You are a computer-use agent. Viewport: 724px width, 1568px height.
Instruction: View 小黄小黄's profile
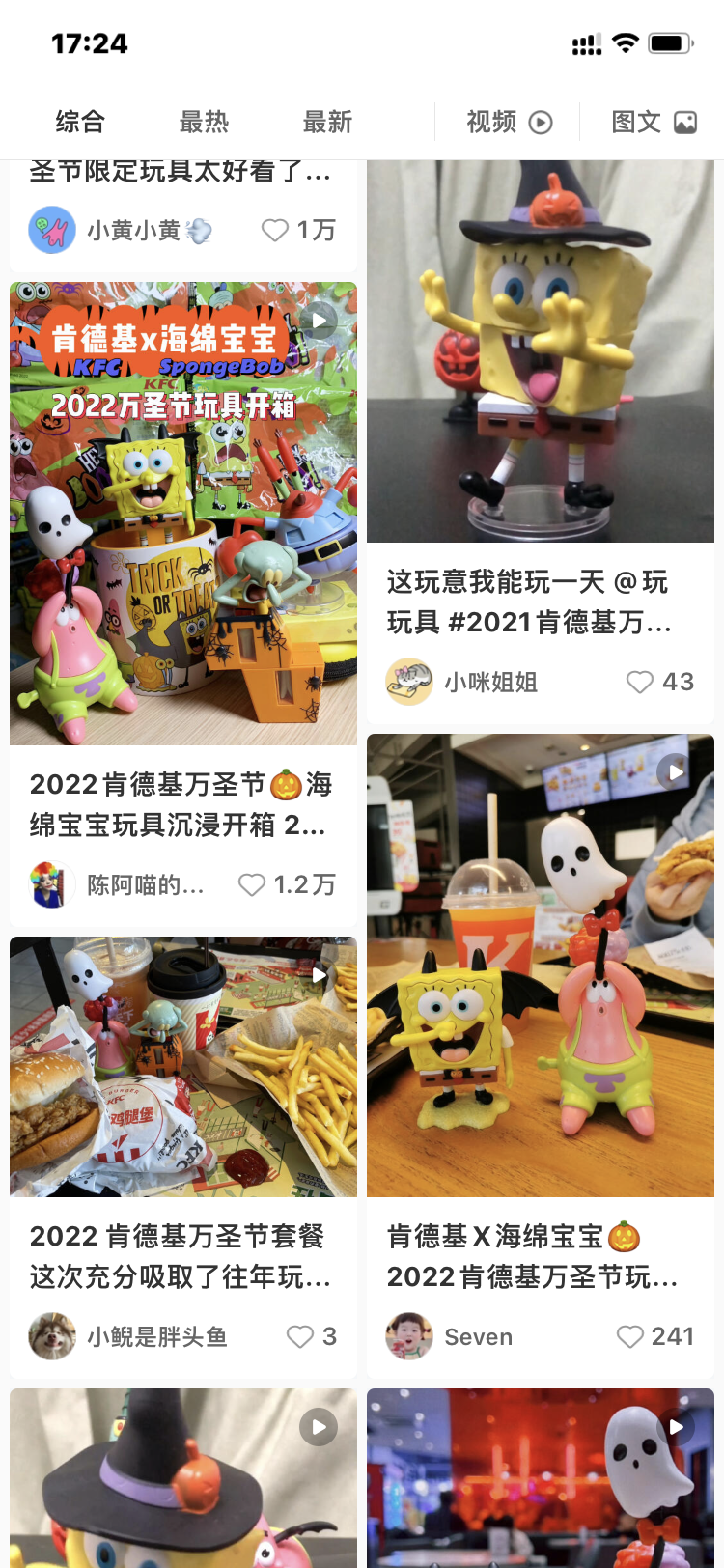(x=52, y=230)
